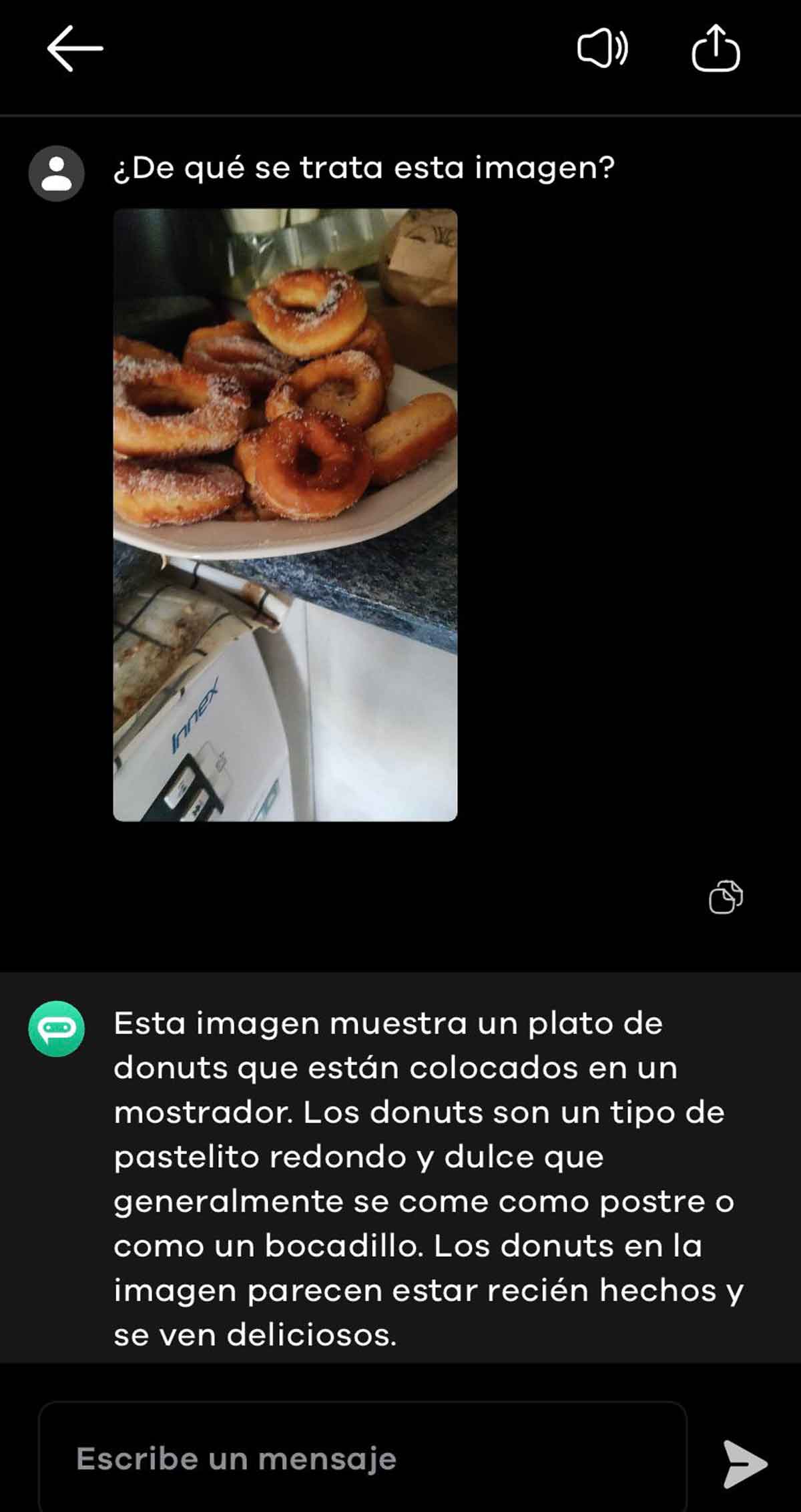Go back with the top-left arrow

click(x=75, y=48)
